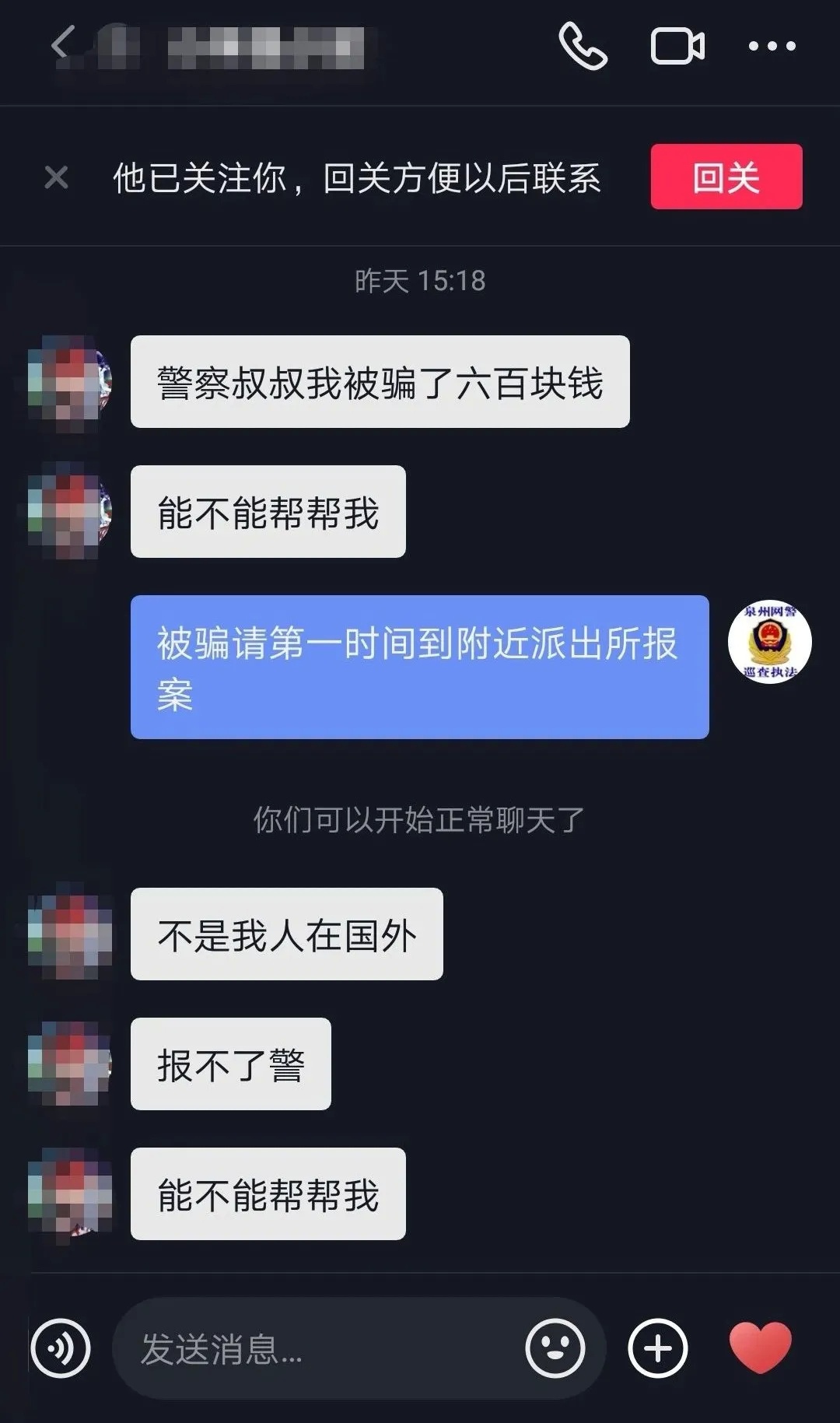Dismiss the follow-back banner
840x1423 pixels.
point(56,177)
